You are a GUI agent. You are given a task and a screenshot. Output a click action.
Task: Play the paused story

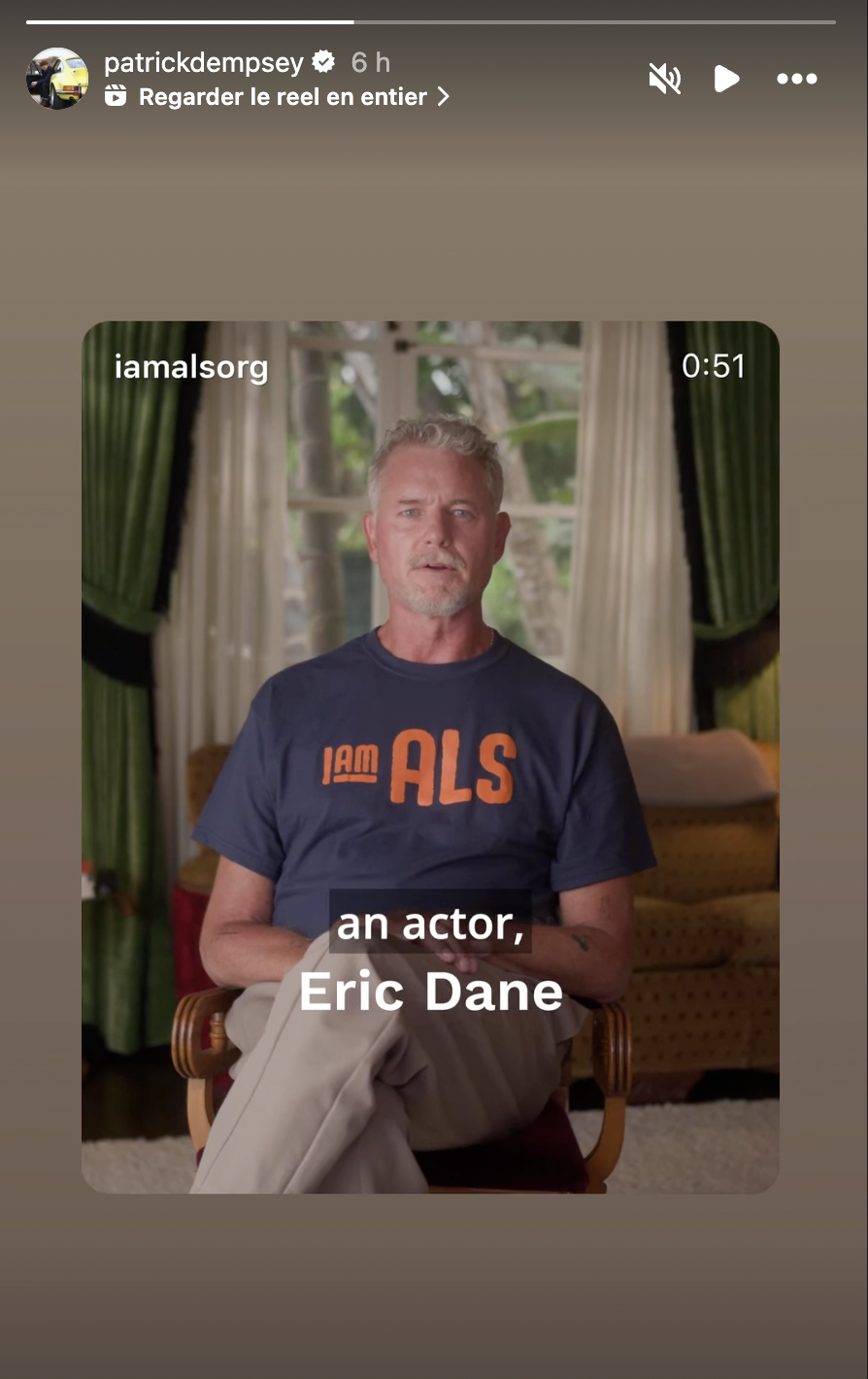726,79
